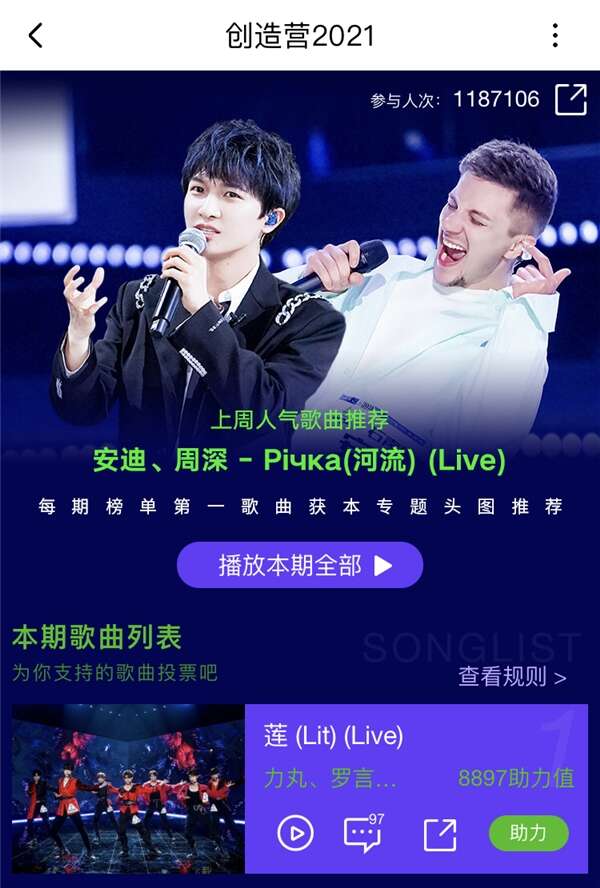Tap 播放本期全部 to play all songs
The image size is (600, 888).
[x=300, y=565]
